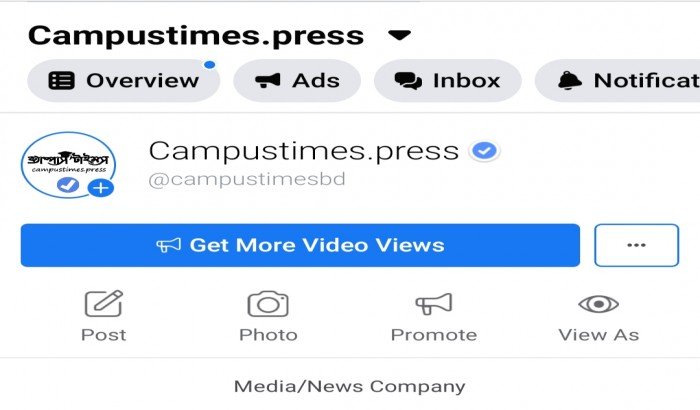Expand the Campustimes.press page switcher dropdown
Image resolution: width=700 pixels, height=410 pixels.
click(x=399, y=36)
